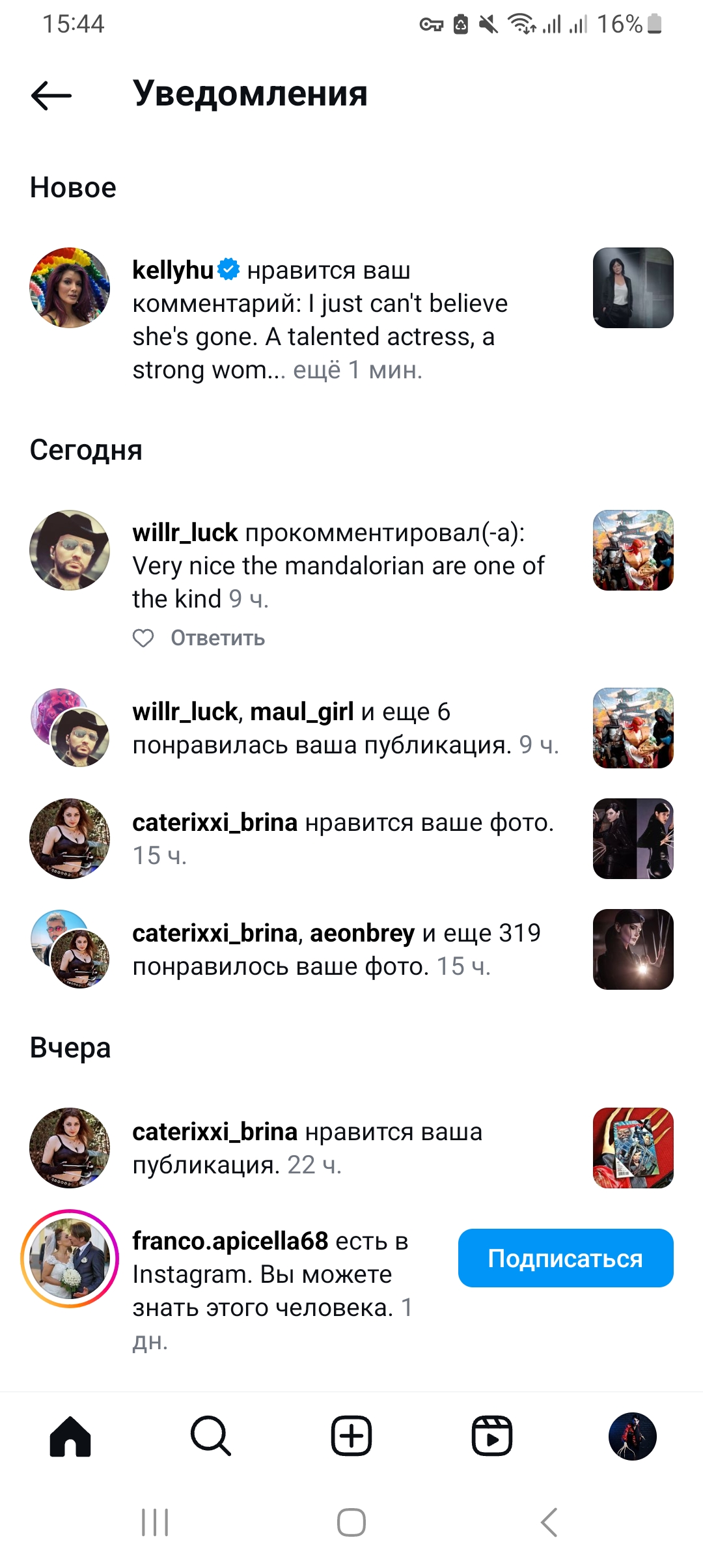View the post thumbnail next to kellyhu's notification
Viewport: 703px width, 1568px height.
pyautogui.click(x=633, y=288)
